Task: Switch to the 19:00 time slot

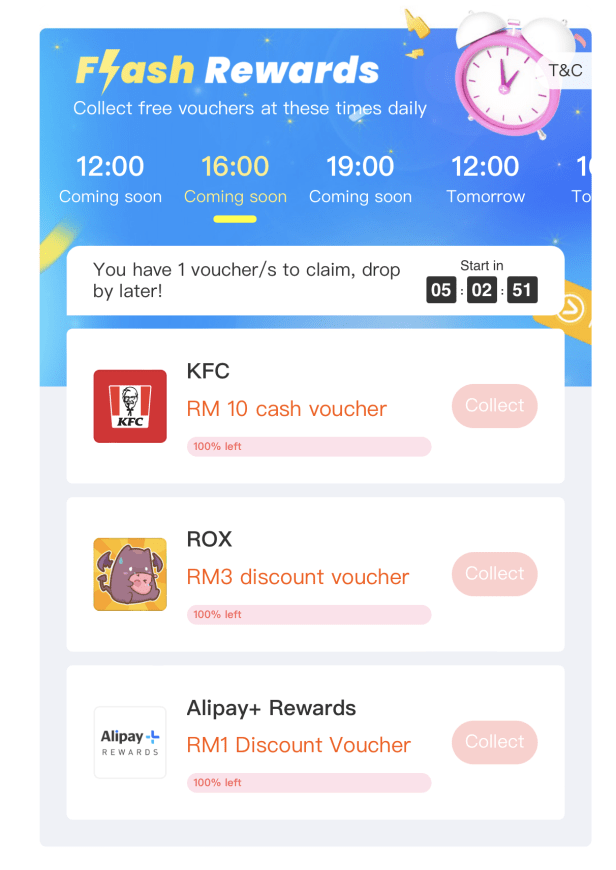Action: coord(360,179)
